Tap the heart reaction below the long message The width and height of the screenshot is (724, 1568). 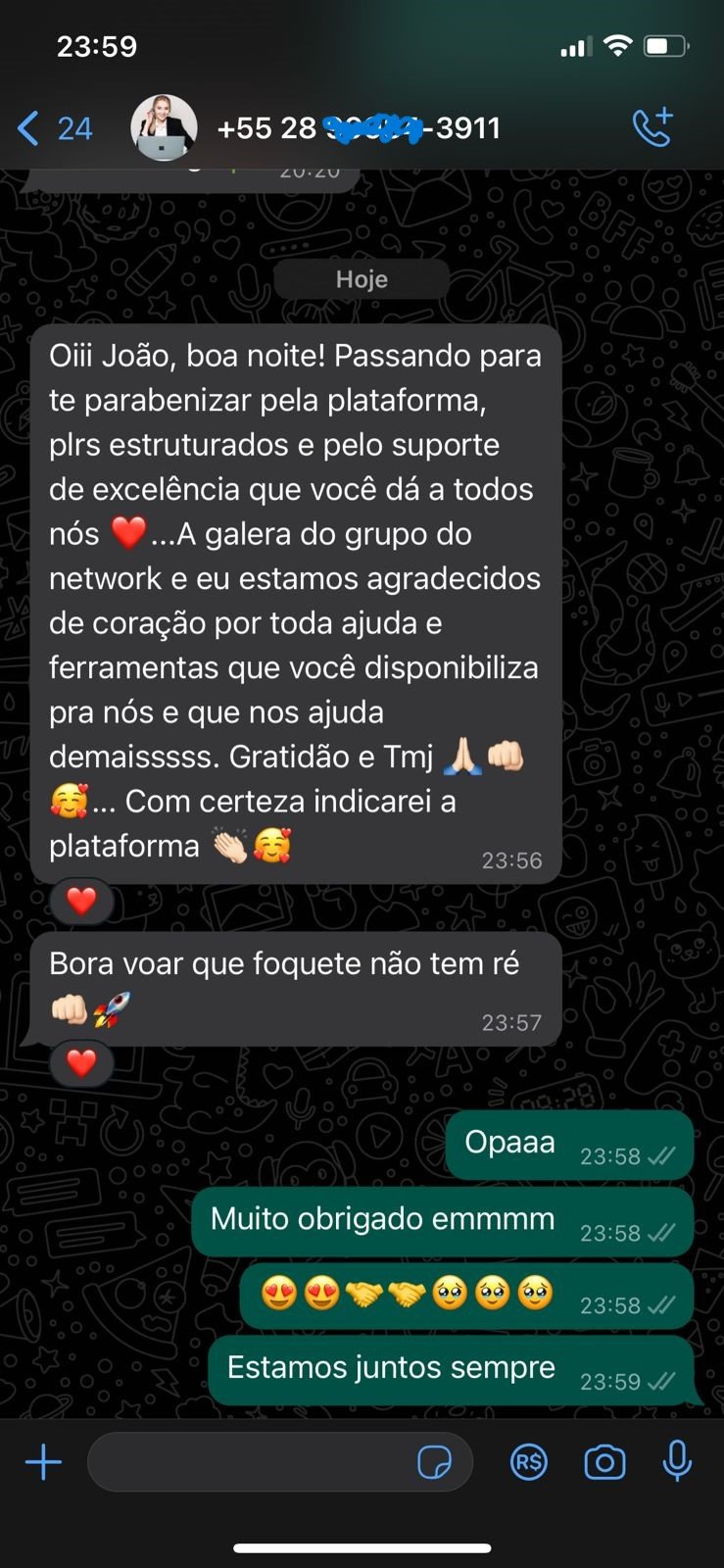click(82, 901)
